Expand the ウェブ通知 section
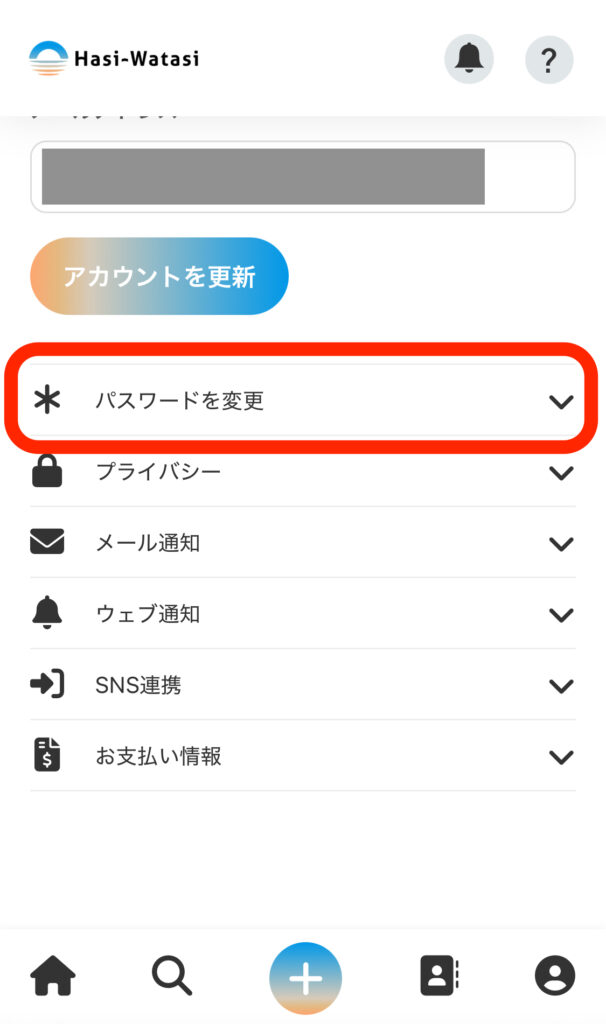 pos(302,614)
